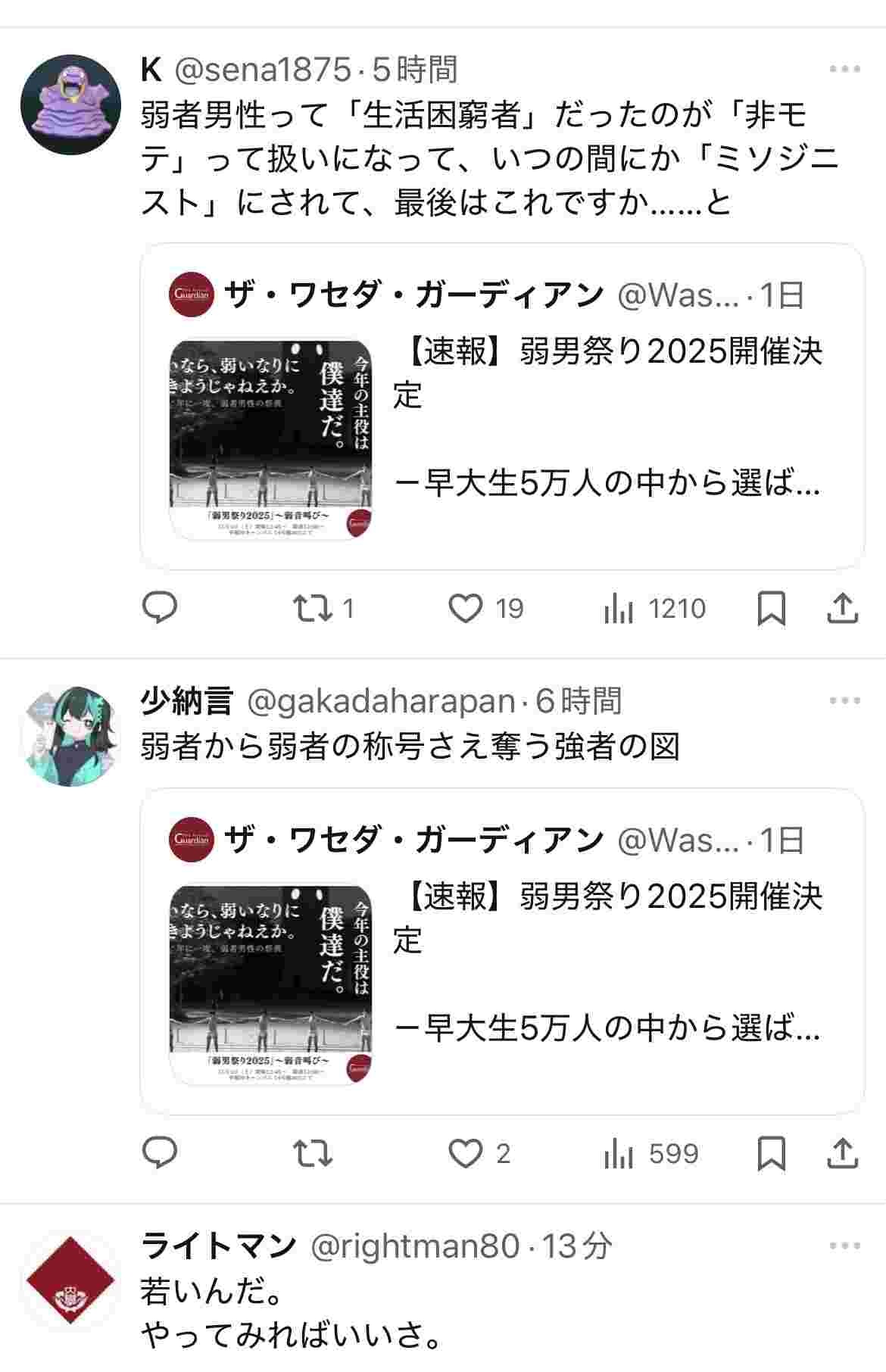This screenshot has height=1372, width=886.
Task: Open ライトマン's profile picture
Action: [70, 1281]
